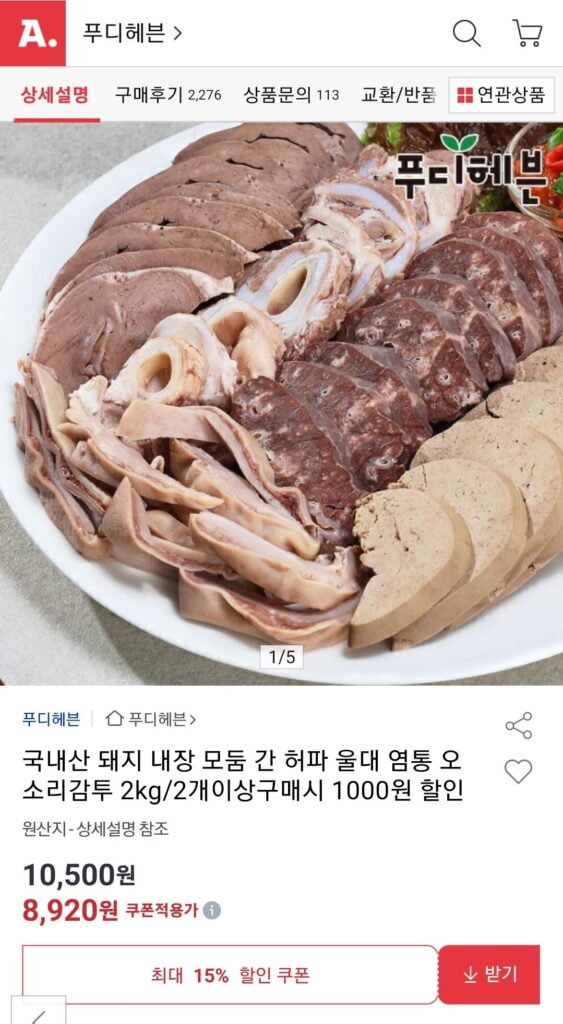The image size is (563, 1024).
Task: Open the search magnifier icon
Action: (466, 33)
